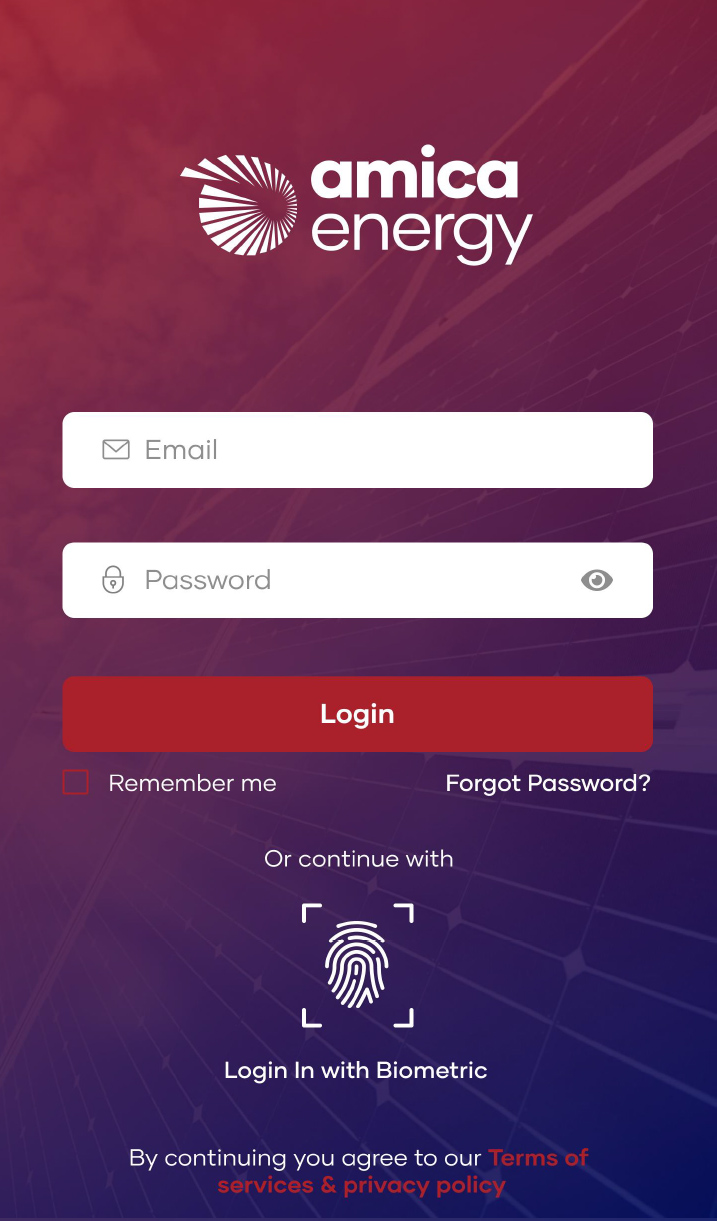This screenshot has height=1221, width=717.
Task: Check the Remember me box
Action: pos(76,783)
